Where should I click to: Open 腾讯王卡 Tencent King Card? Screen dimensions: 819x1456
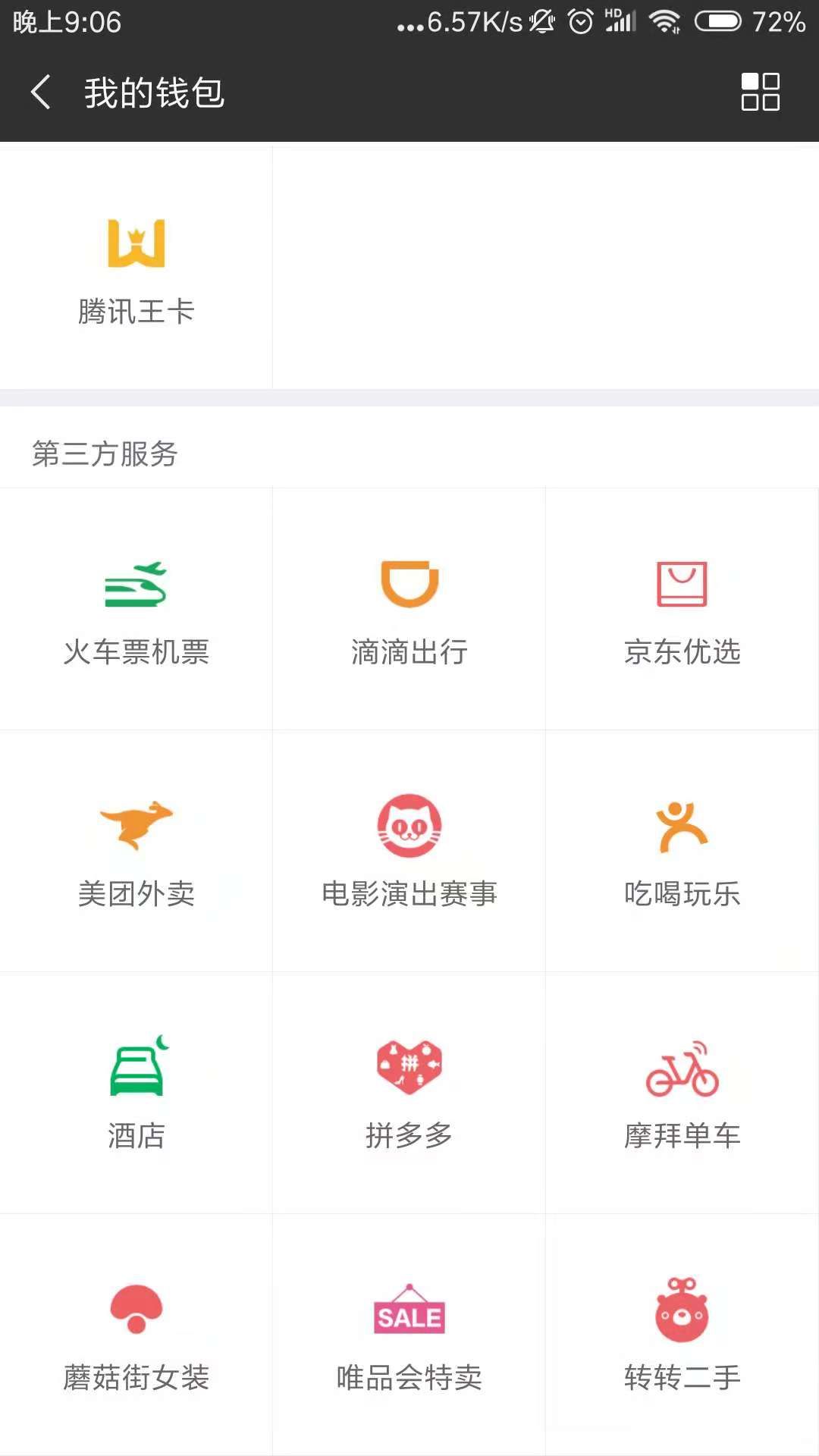coord(136,265)
